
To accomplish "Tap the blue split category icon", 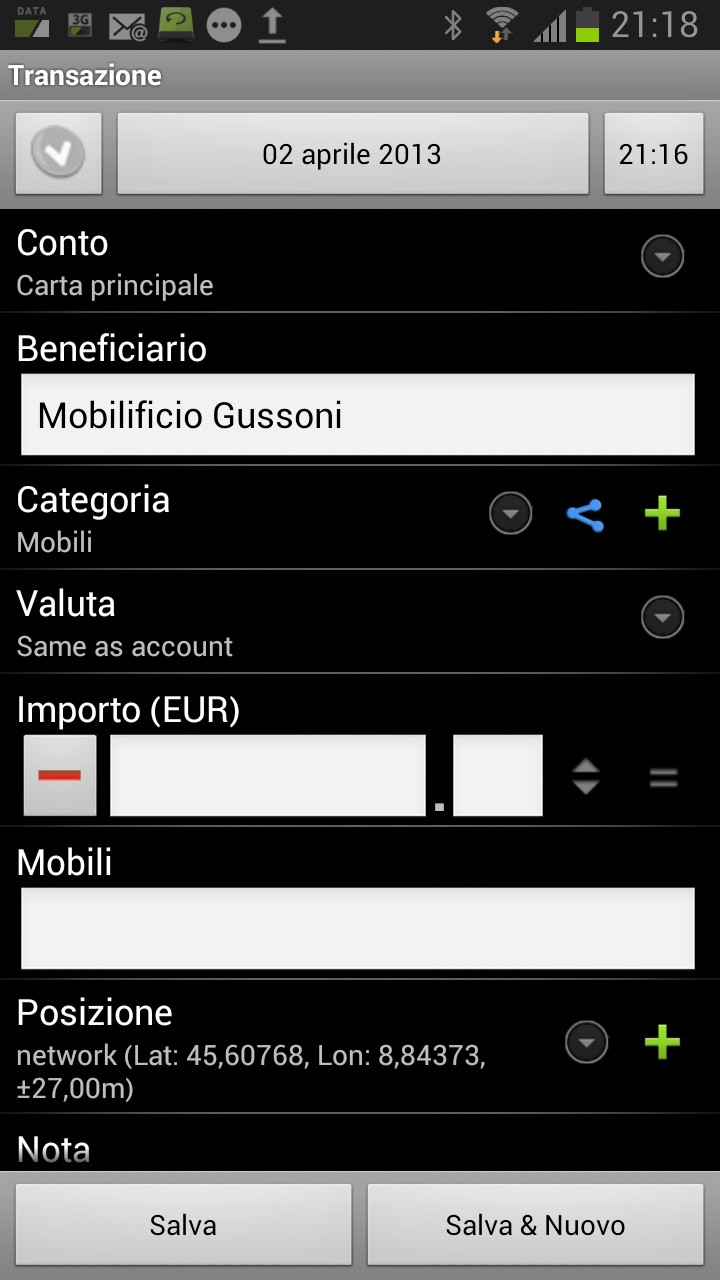I will 585,515.
